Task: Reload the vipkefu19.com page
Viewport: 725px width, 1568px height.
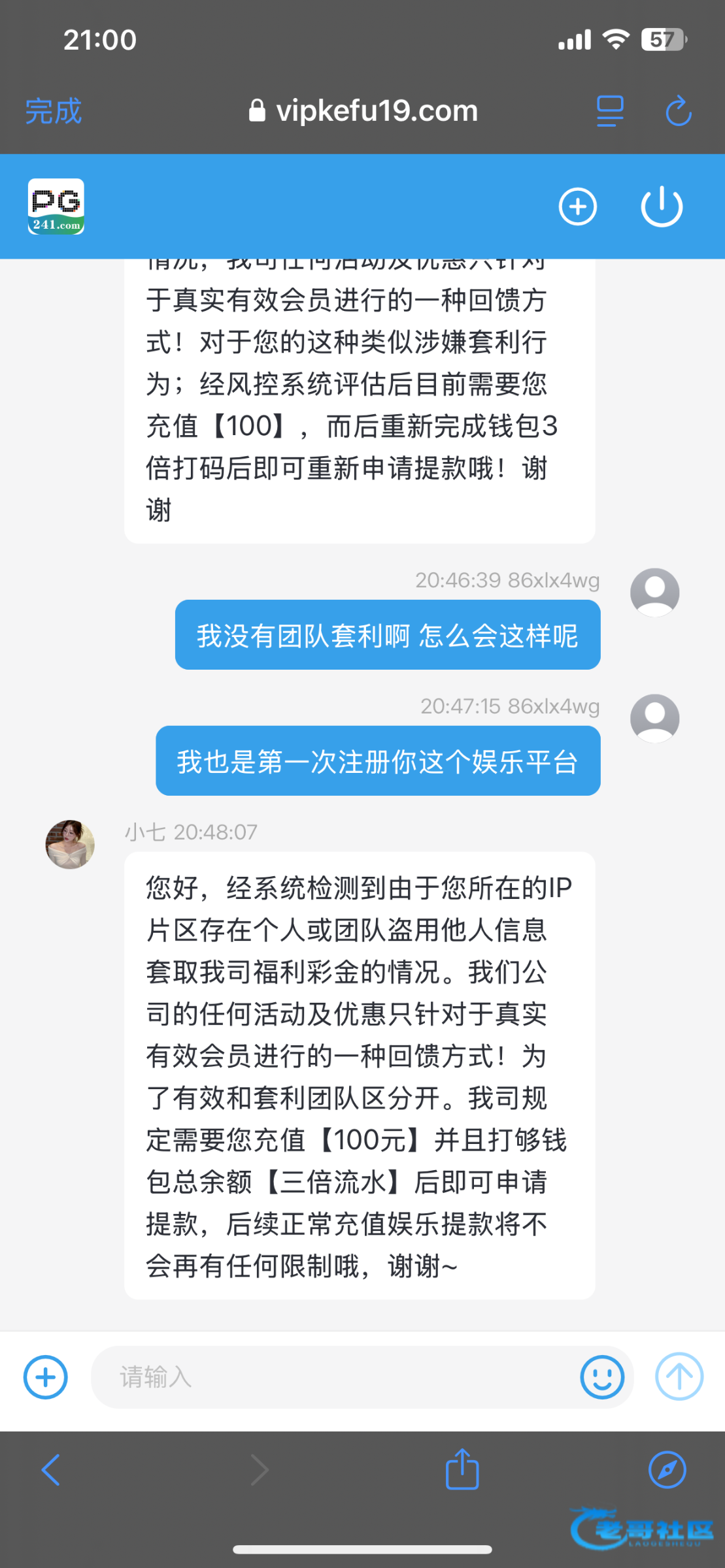Action: (679, 111)
